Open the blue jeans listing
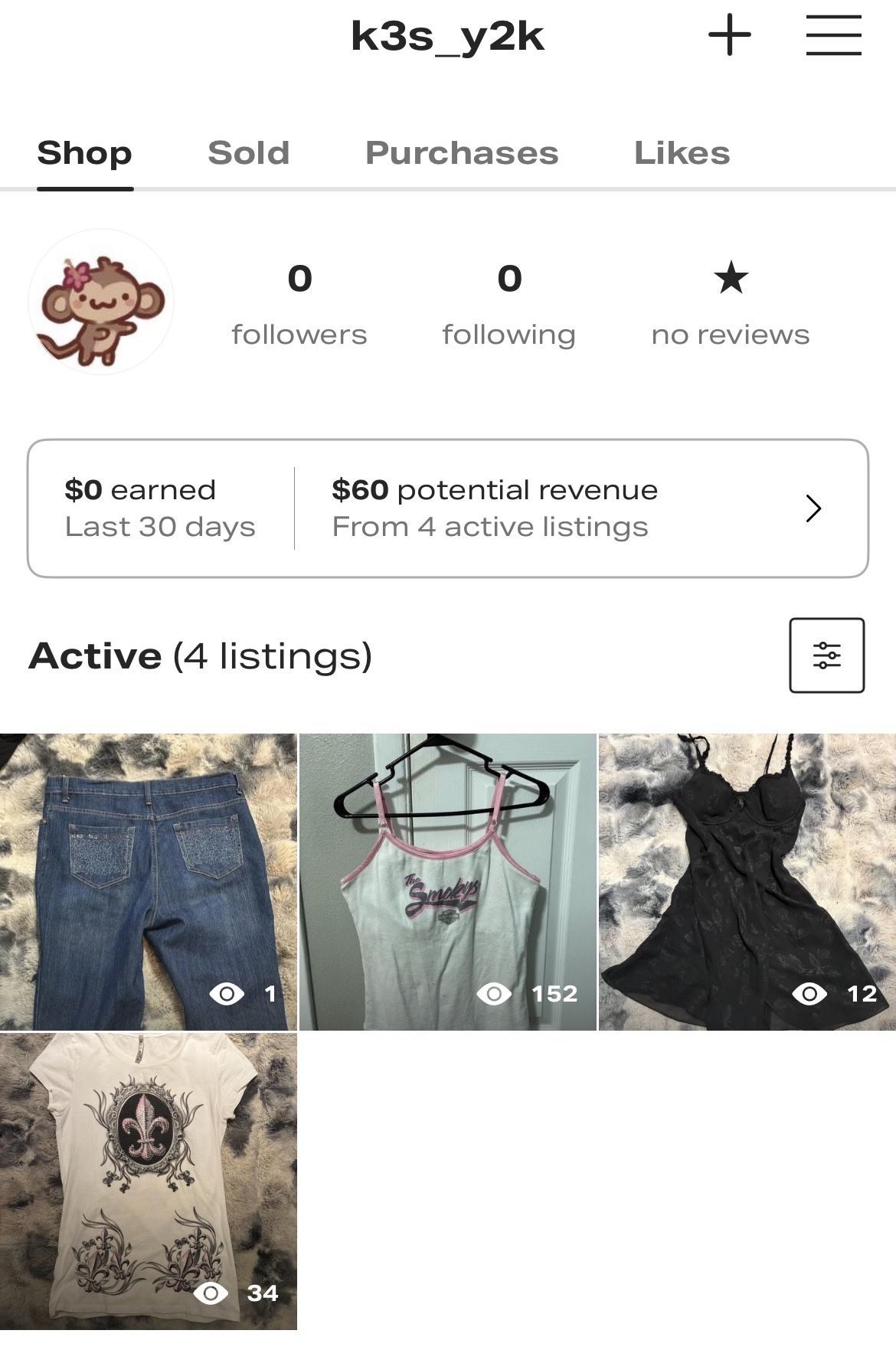 coord(148,881)
